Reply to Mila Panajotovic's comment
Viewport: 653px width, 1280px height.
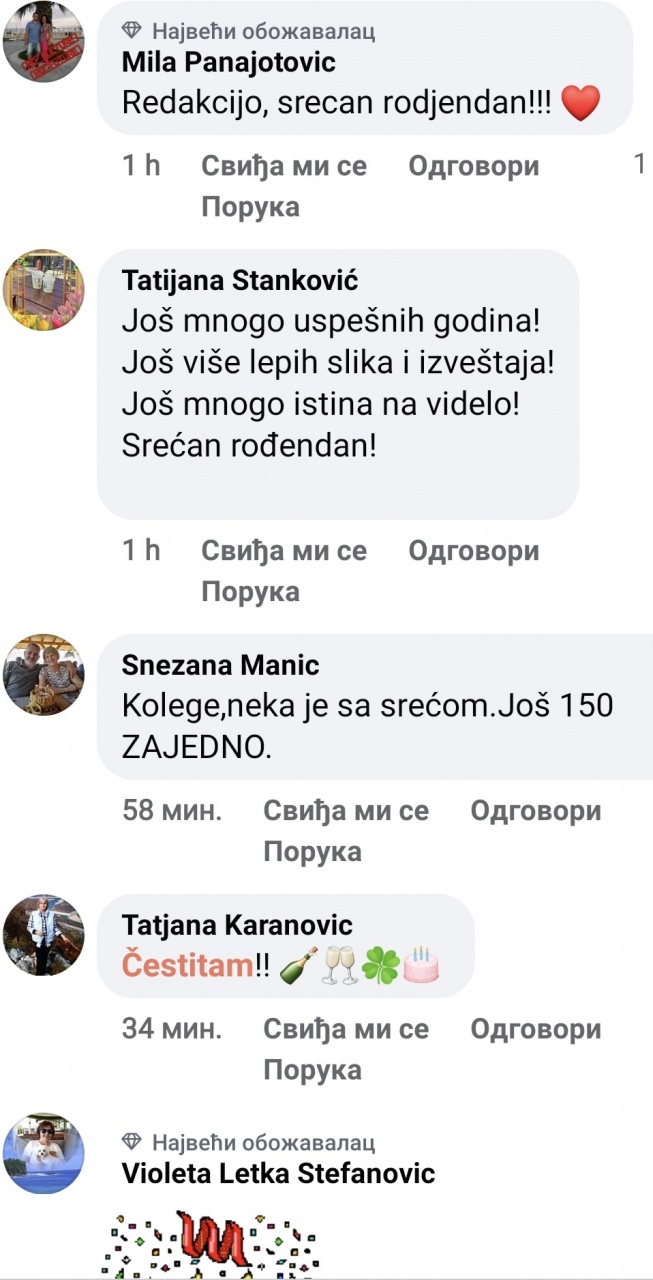(473, 166)
